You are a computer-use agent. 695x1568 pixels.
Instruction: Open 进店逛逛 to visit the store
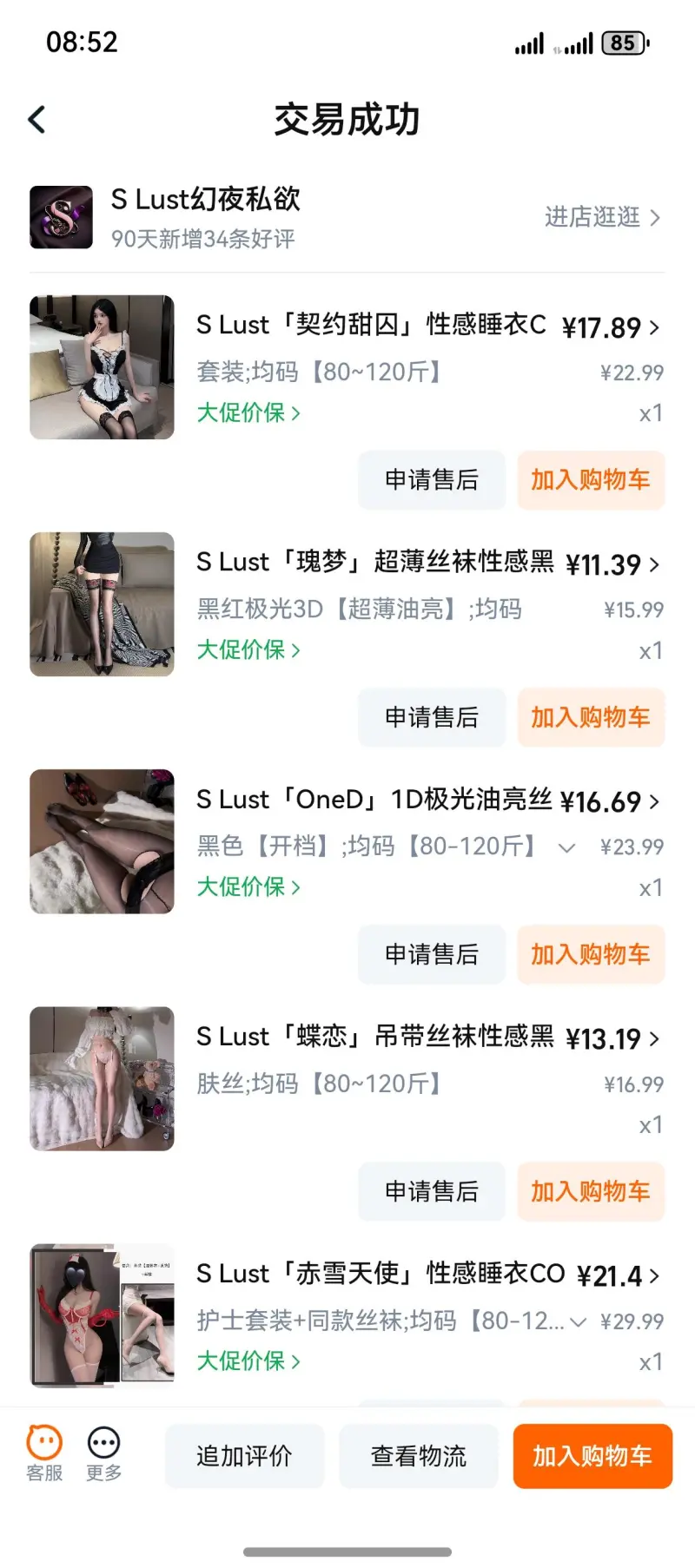coord(602,217)
